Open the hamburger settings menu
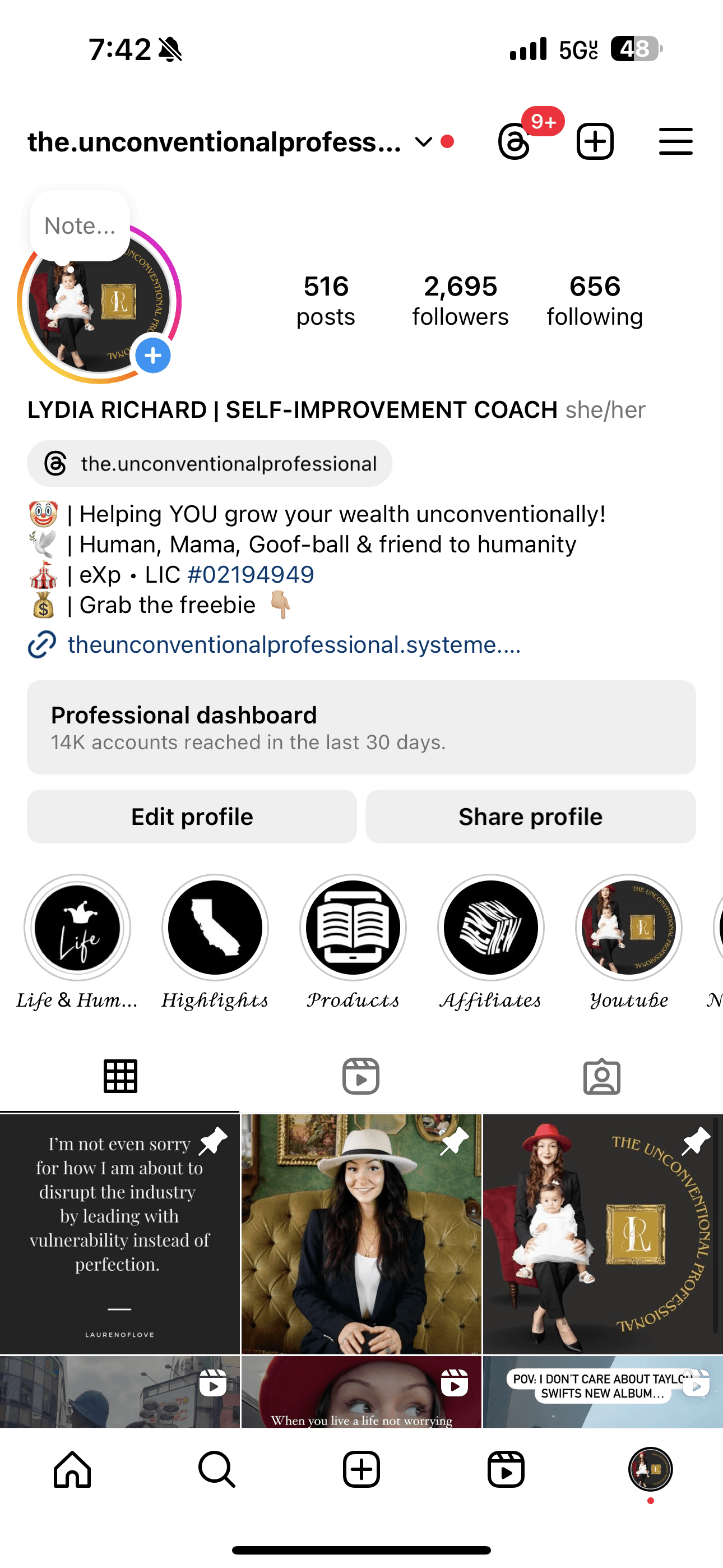The height and width of the screenshot is (1568, 723). coord(675,141)
